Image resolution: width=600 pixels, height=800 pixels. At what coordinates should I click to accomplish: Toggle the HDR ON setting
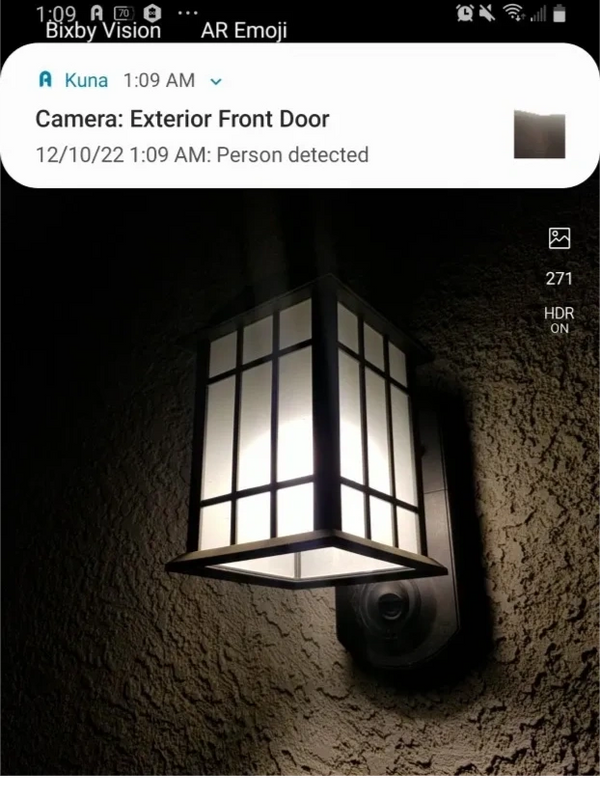[x=559, y=320]
